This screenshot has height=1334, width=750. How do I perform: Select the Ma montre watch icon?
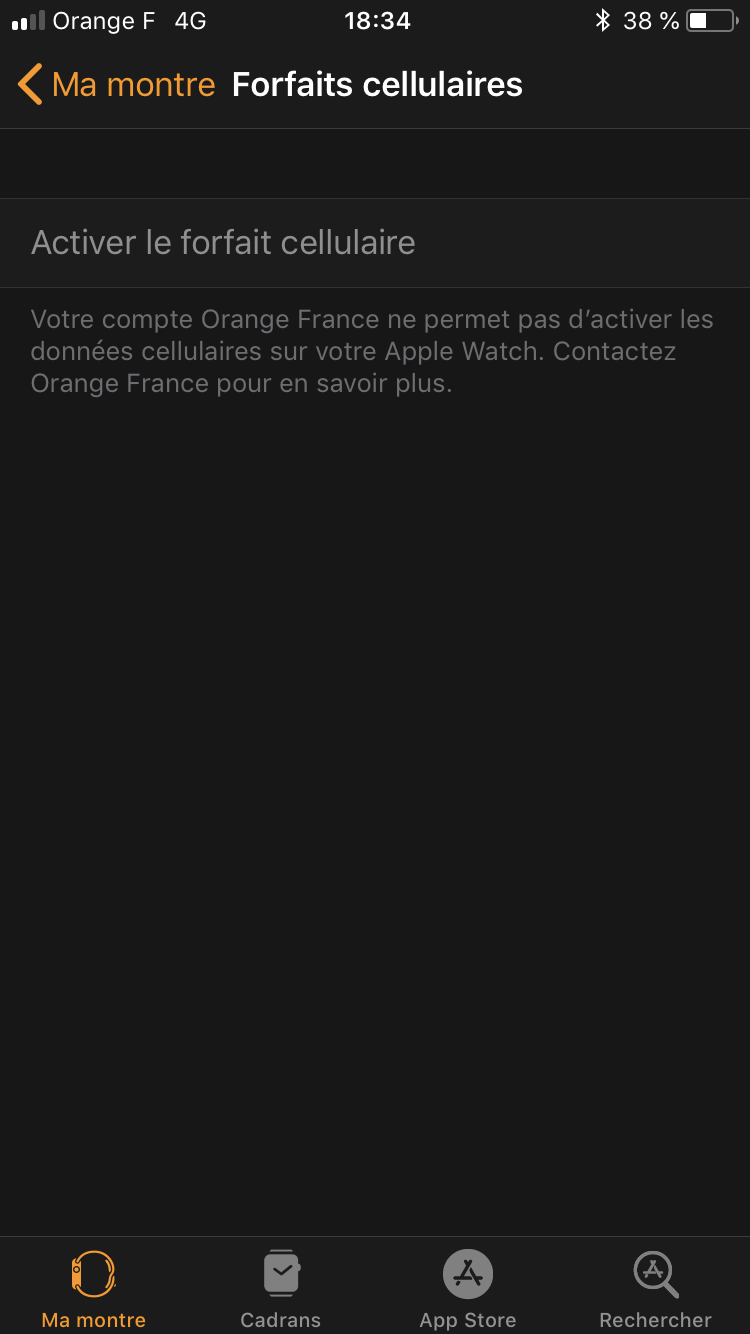(93, 1273)
